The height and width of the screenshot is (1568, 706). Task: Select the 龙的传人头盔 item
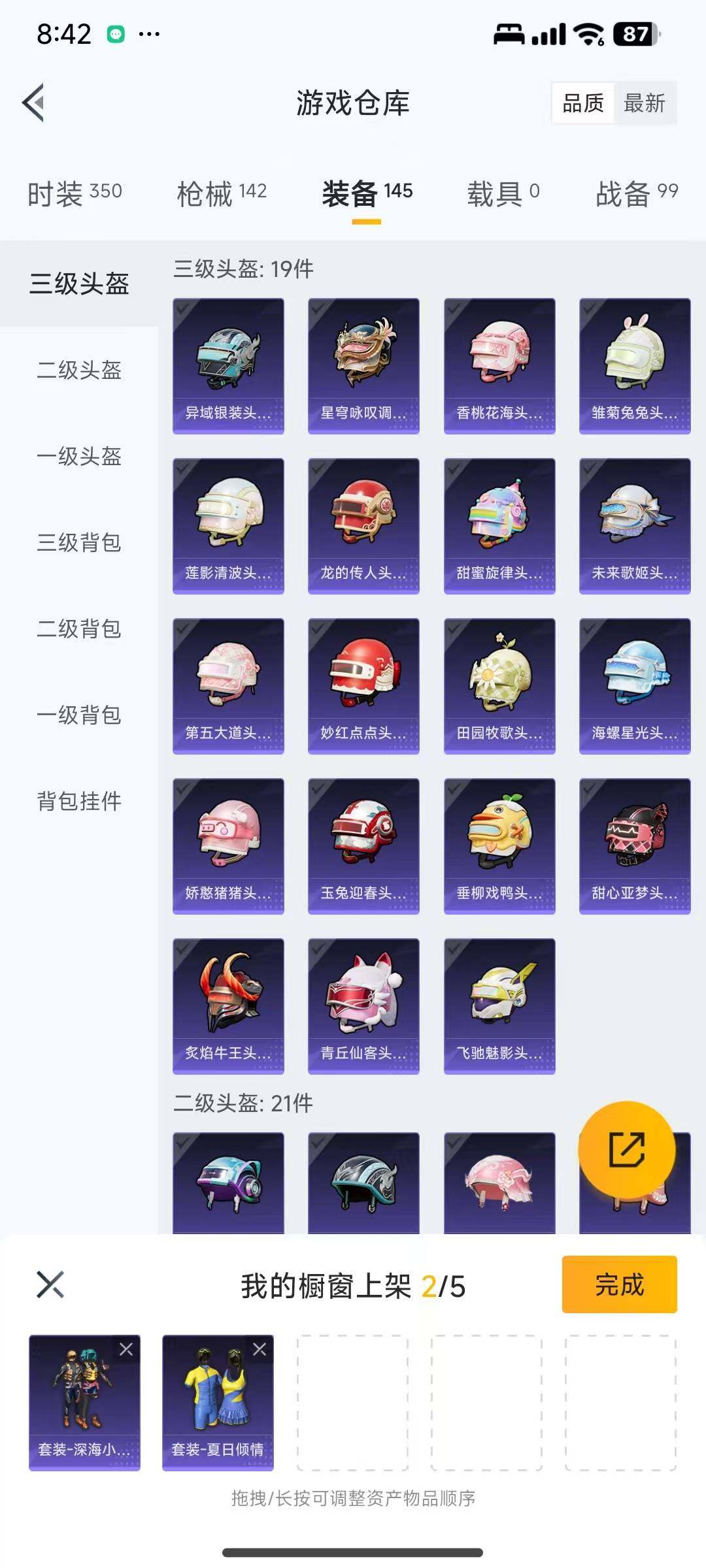coord(363,526)
